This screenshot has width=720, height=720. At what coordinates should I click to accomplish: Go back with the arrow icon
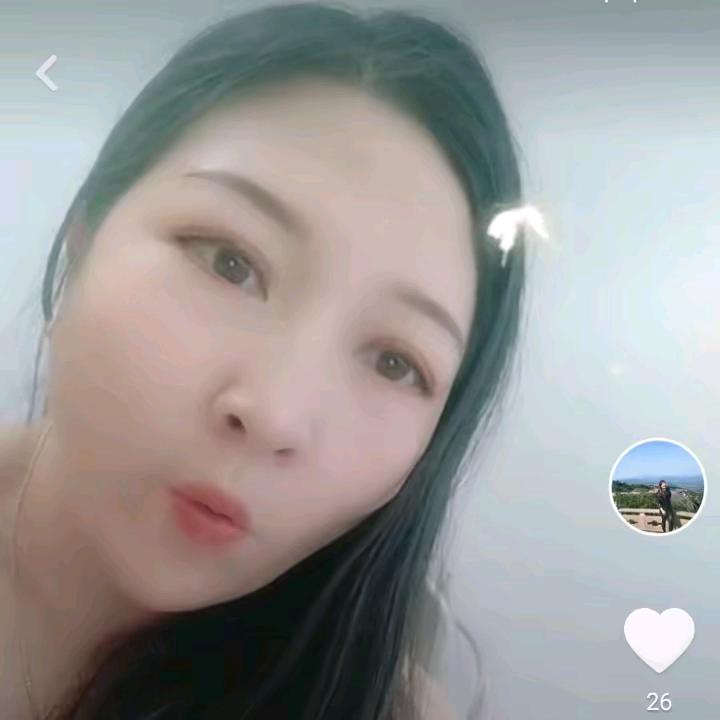point(47,73)
